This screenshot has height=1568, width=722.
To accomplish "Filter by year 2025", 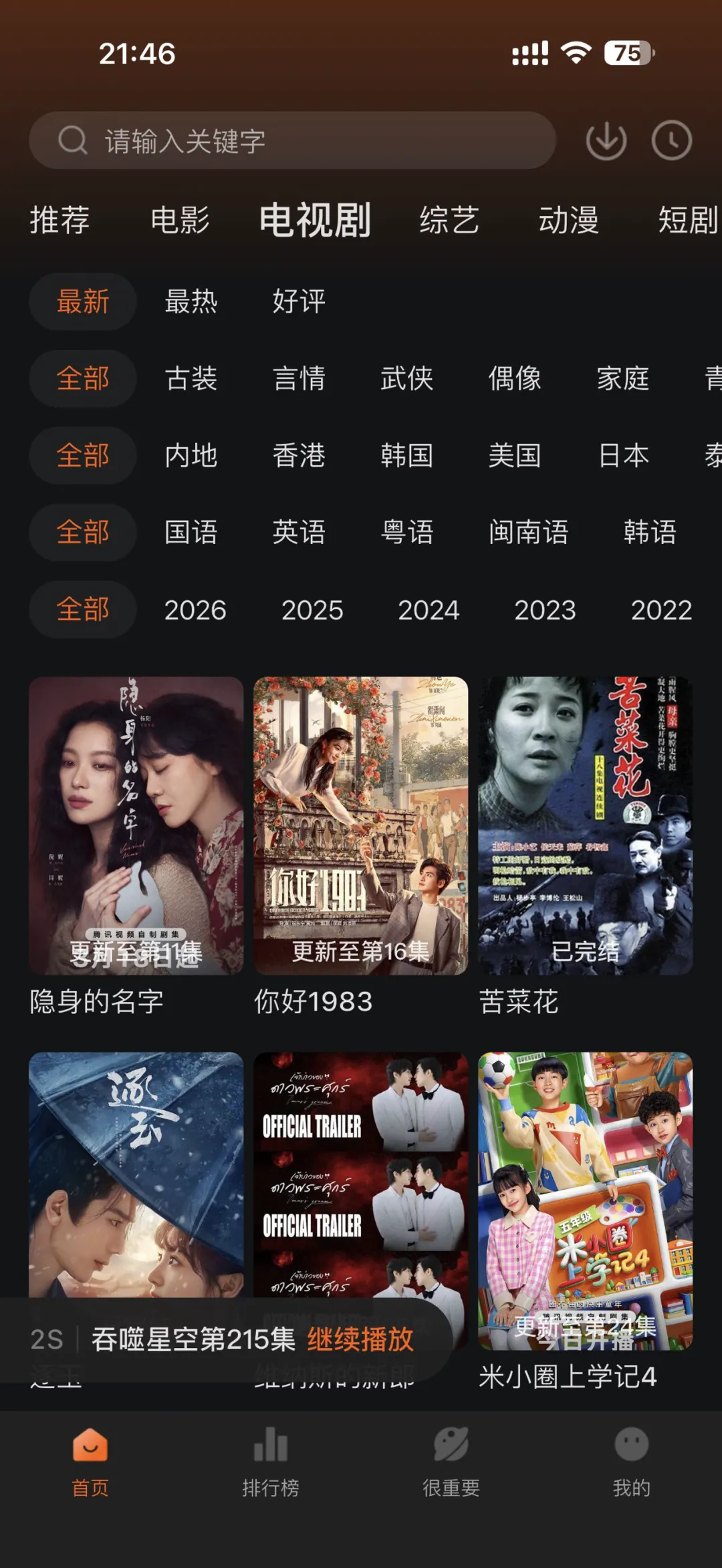I will click(312, 610).
